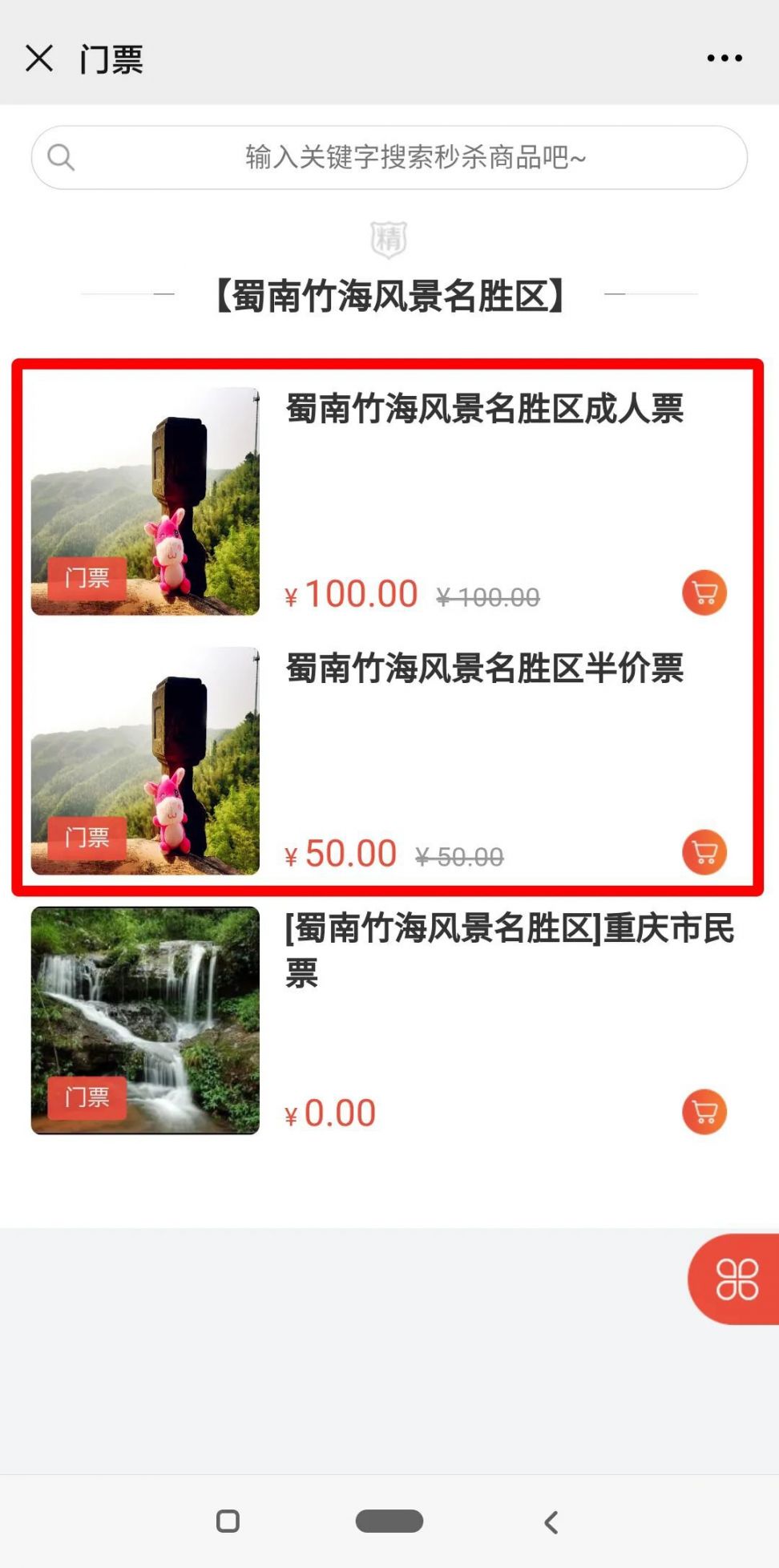779x1568 pixels.
Task: Open 蜀南竹海风景名胜区成人票 ticket
Action: point(484,409)
